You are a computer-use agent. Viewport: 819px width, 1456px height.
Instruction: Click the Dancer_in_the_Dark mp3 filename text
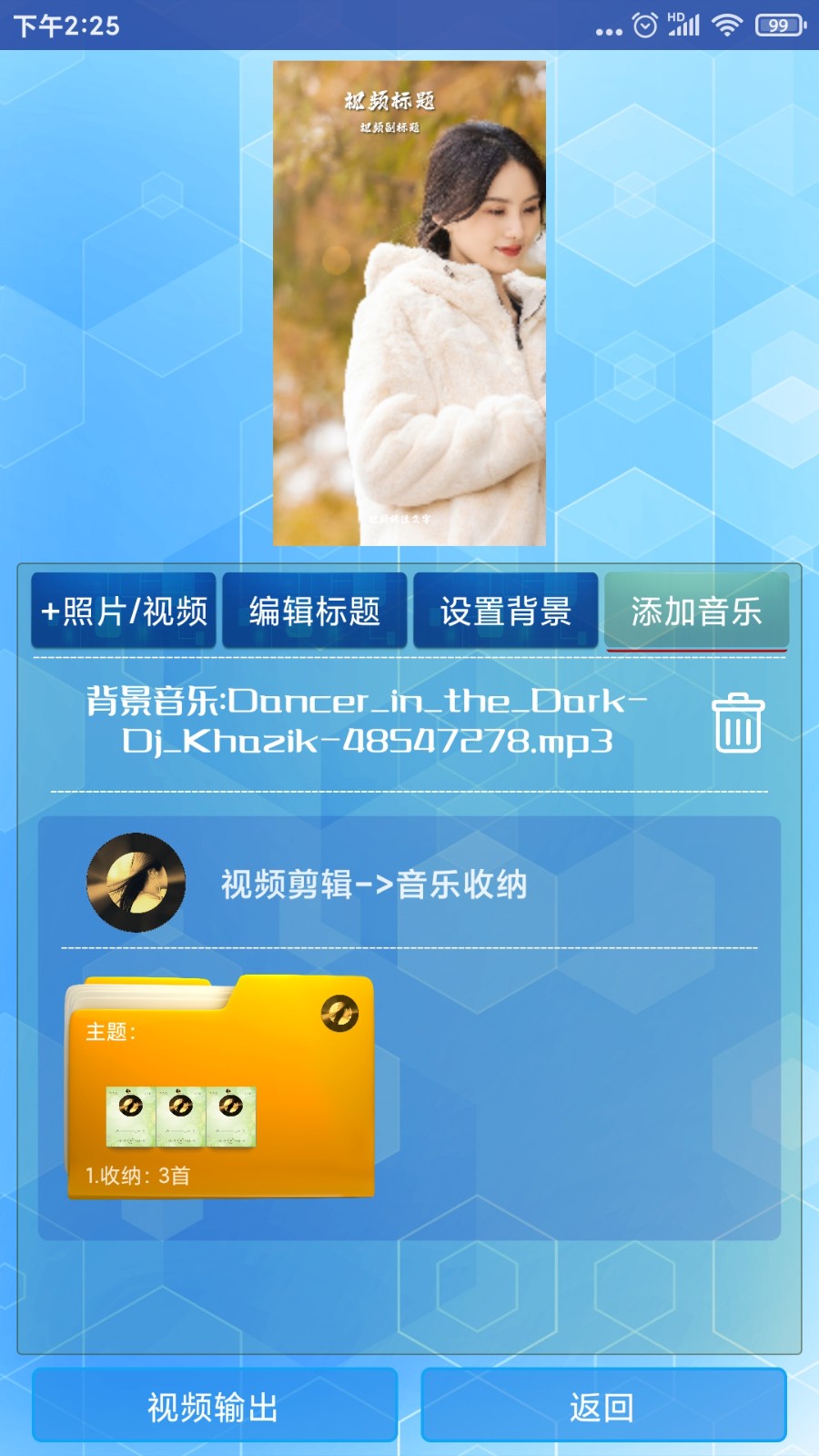click(x=368, y=723)
